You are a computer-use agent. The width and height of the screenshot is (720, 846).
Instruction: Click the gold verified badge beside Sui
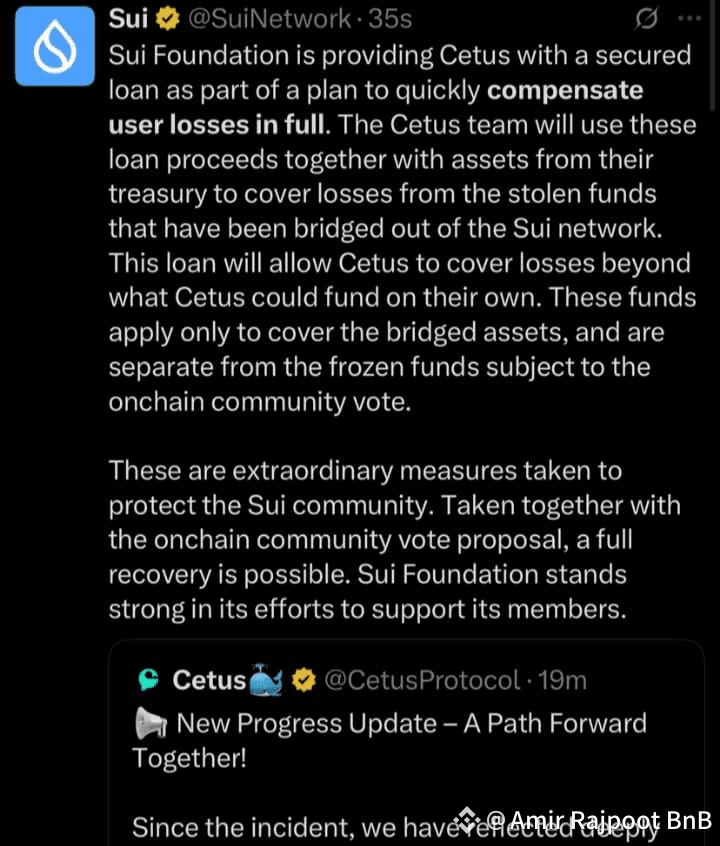click(166, 17)
